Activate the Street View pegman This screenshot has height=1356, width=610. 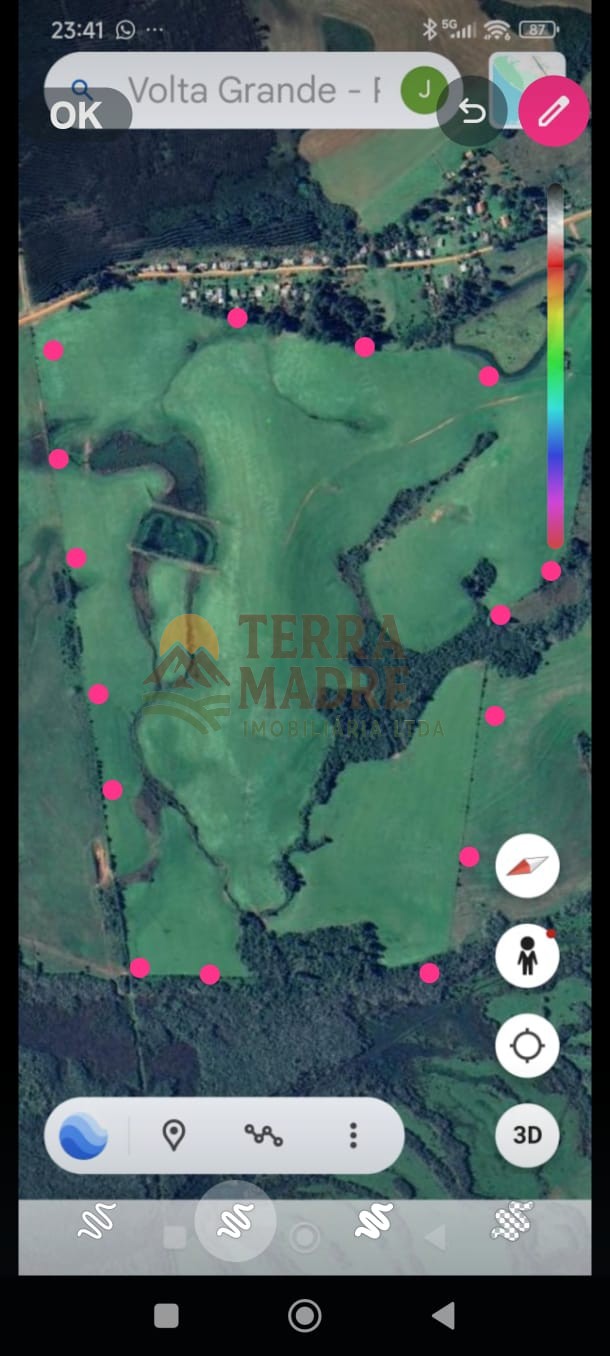[x=527, y=956]
